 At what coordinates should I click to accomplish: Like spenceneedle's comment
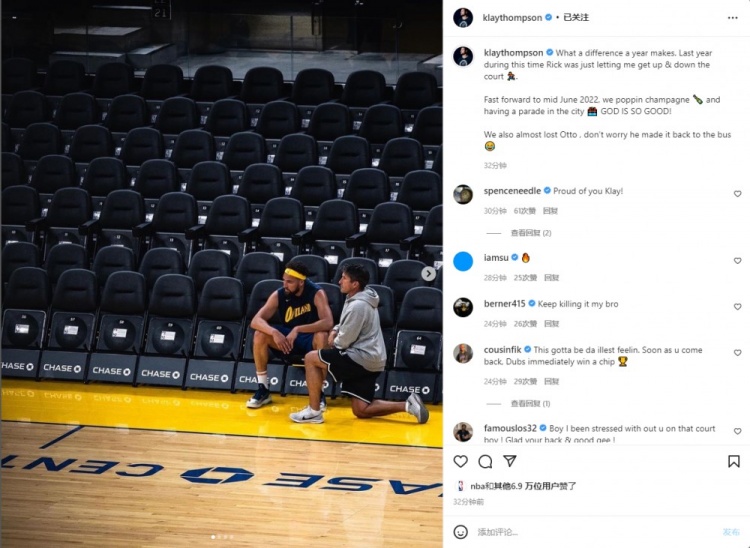pyautogui.click(x=738, y=194)
